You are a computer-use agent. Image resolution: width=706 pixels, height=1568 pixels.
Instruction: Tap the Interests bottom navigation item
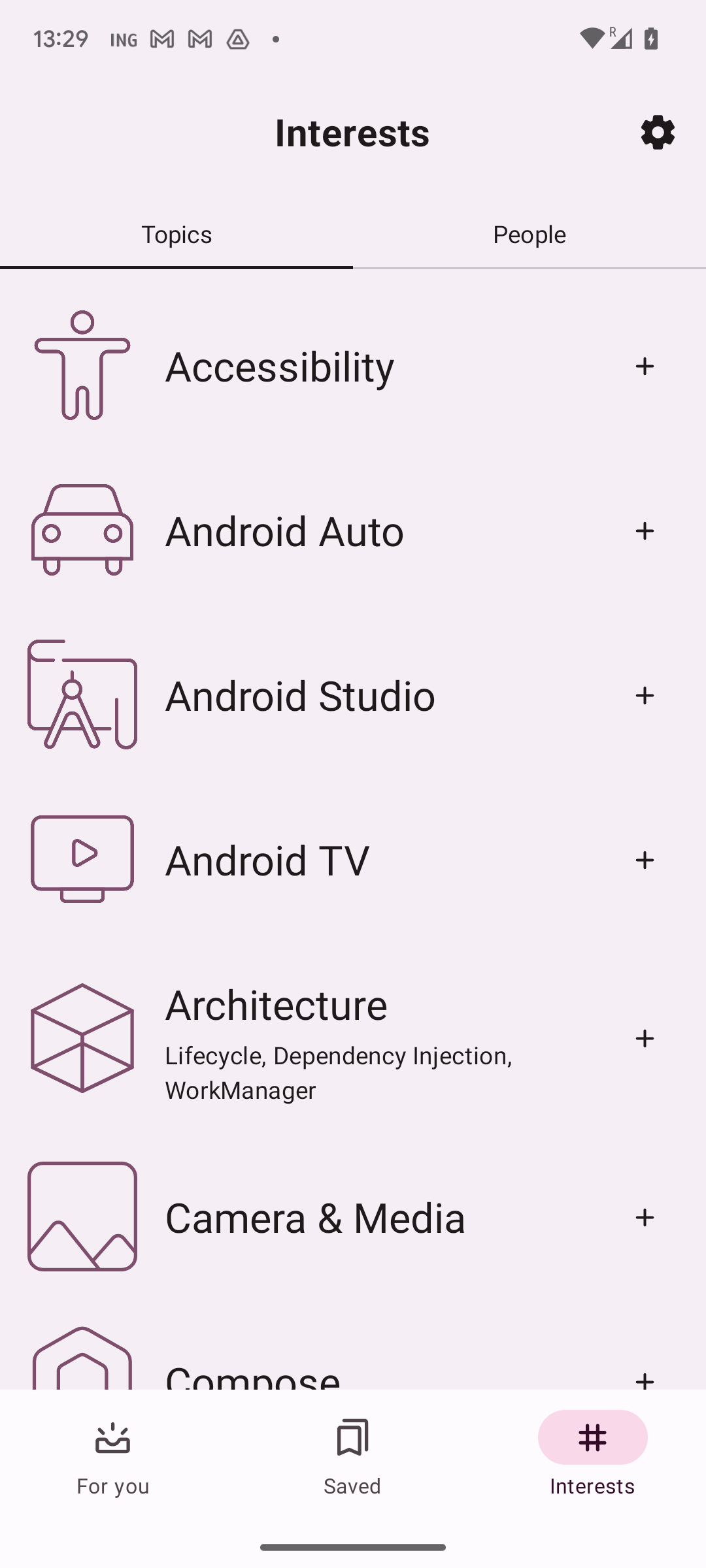click(592, 1456)
